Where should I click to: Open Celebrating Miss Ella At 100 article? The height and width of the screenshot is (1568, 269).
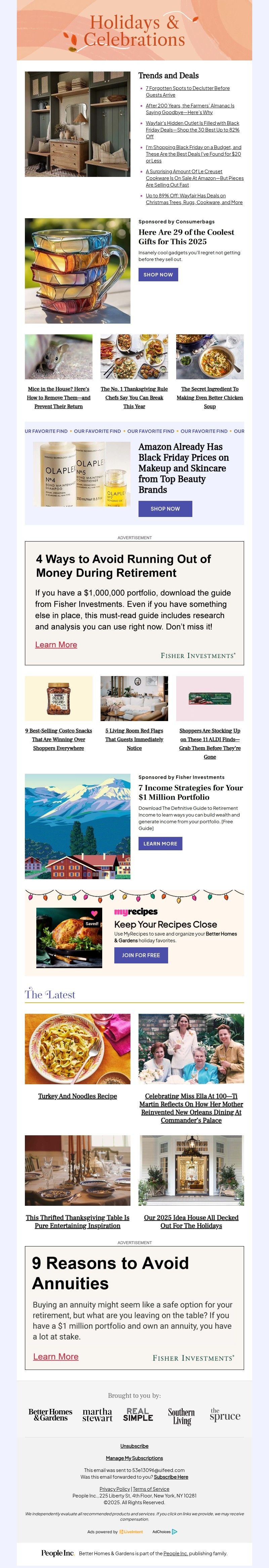coord(191,1107)
